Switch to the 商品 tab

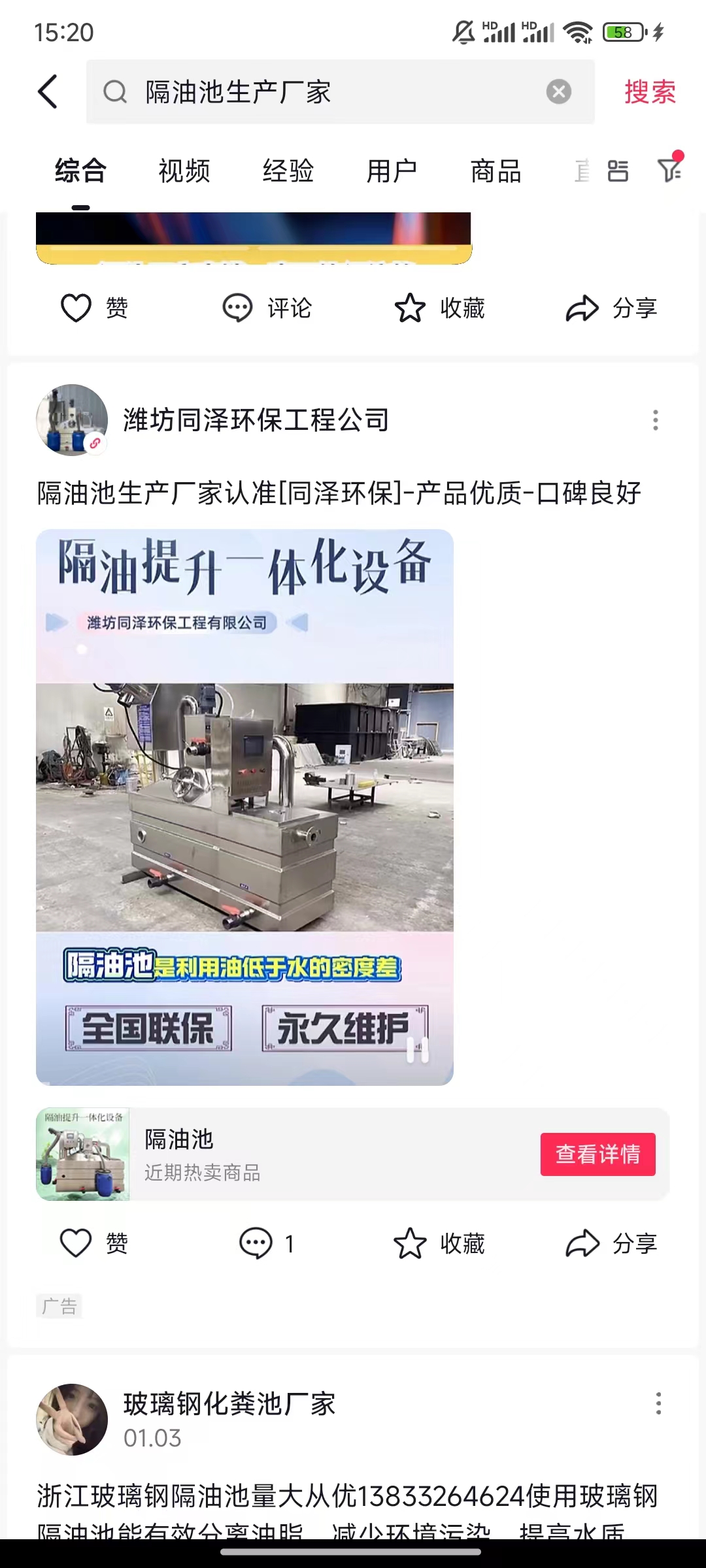pyautogui.click(x=496, y=171)
